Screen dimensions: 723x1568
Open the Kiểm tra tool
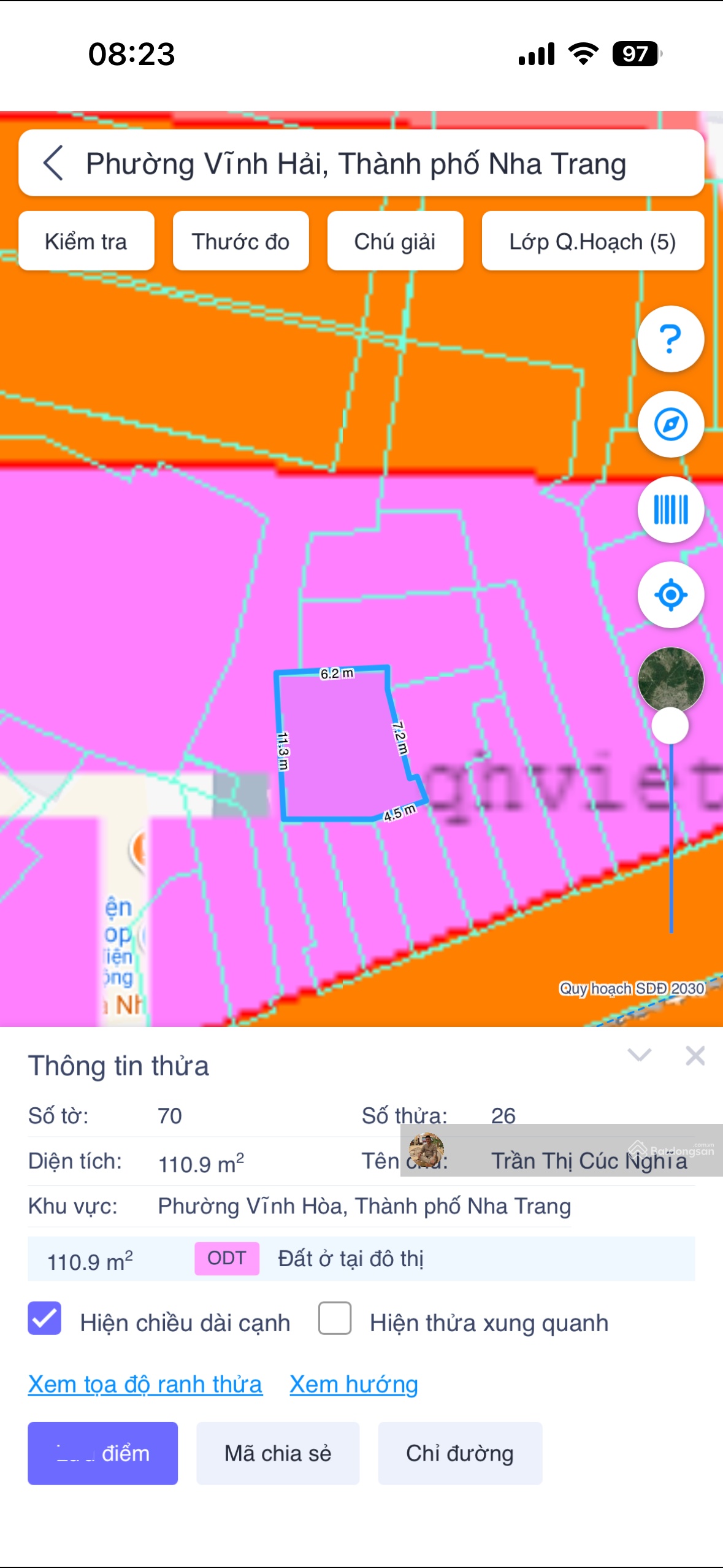click(86, 241)
